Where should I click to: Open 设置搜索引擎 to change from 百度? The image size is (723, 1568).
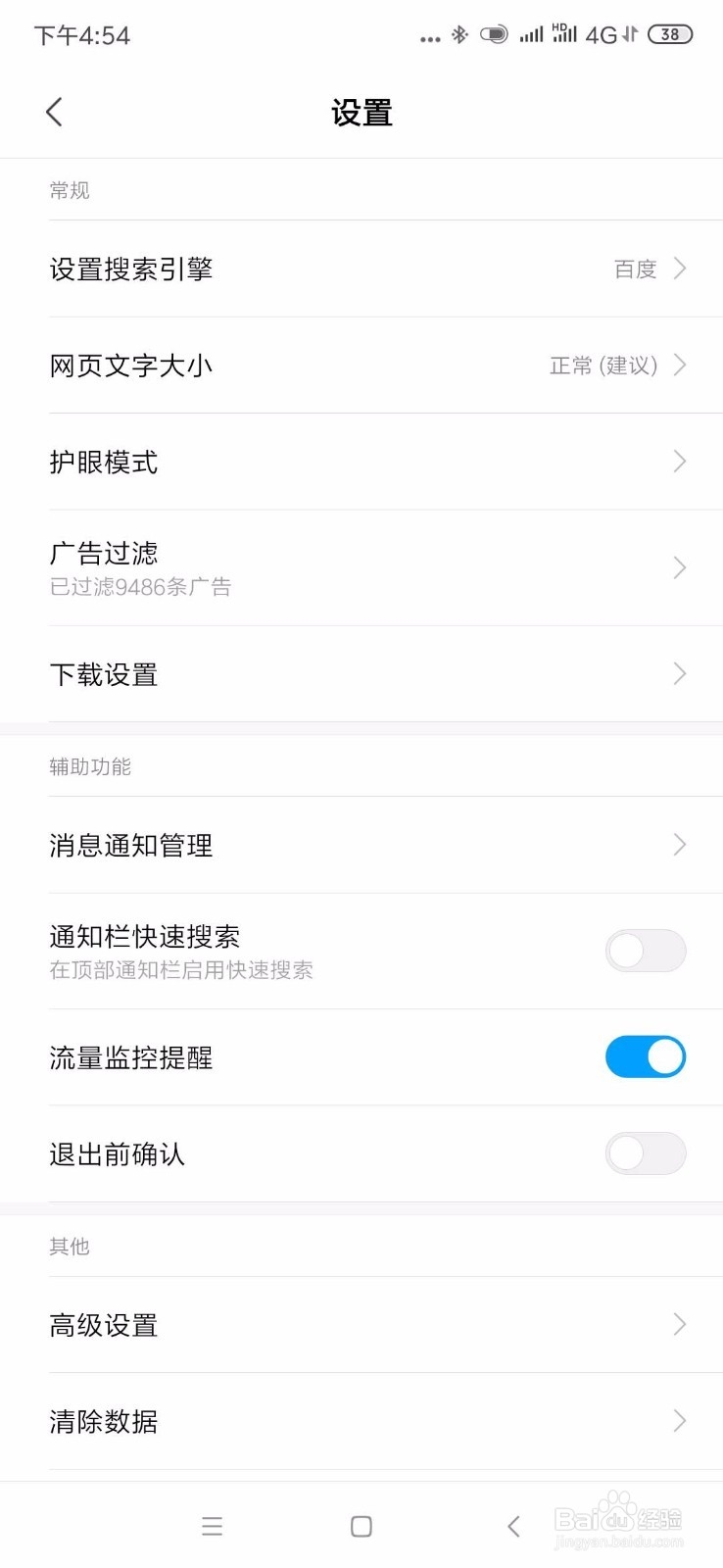click(x=361, y=269)
